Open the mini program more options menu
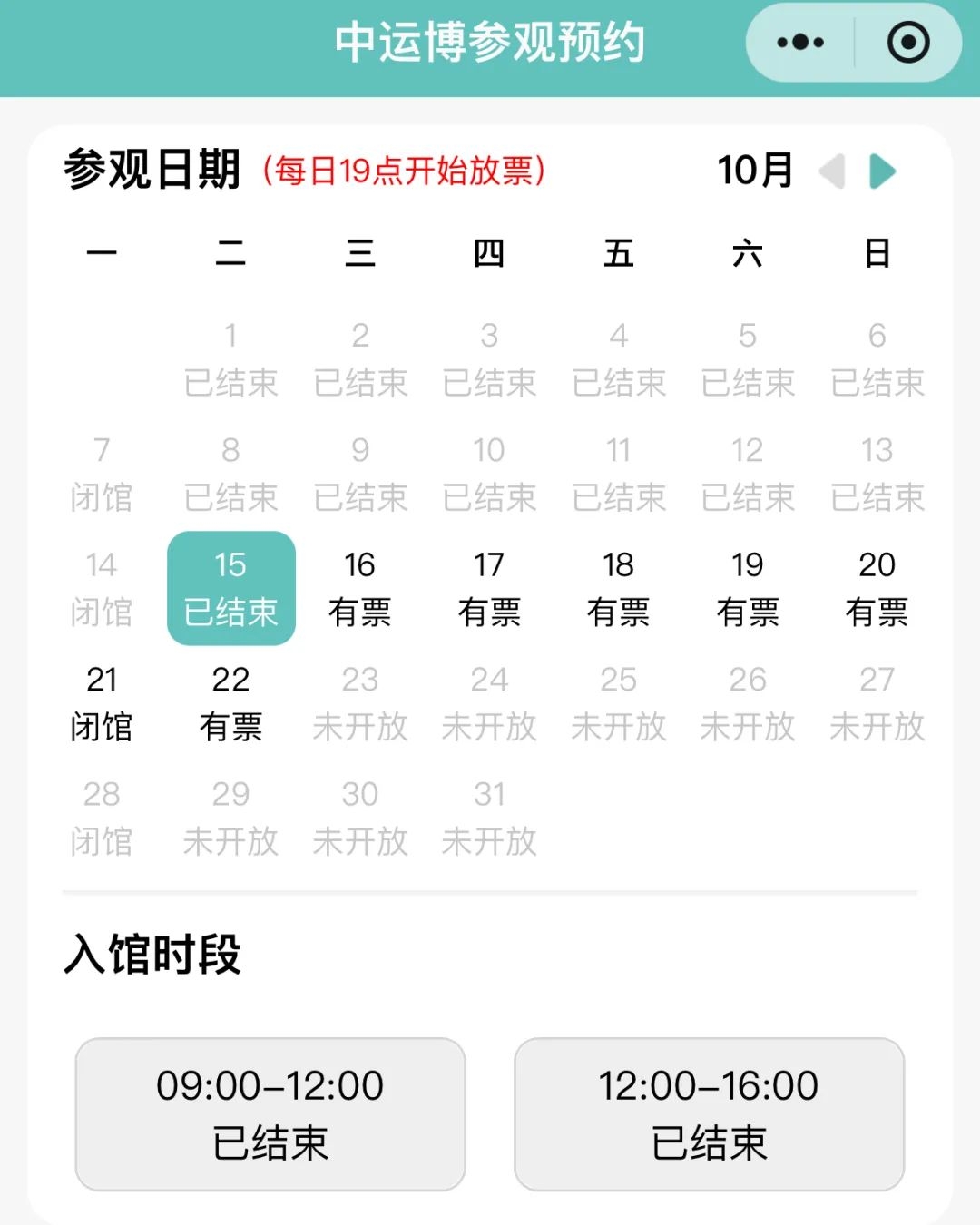Image resolution: width=980 pixels, height=1225 pixels. tap(800, 43)
